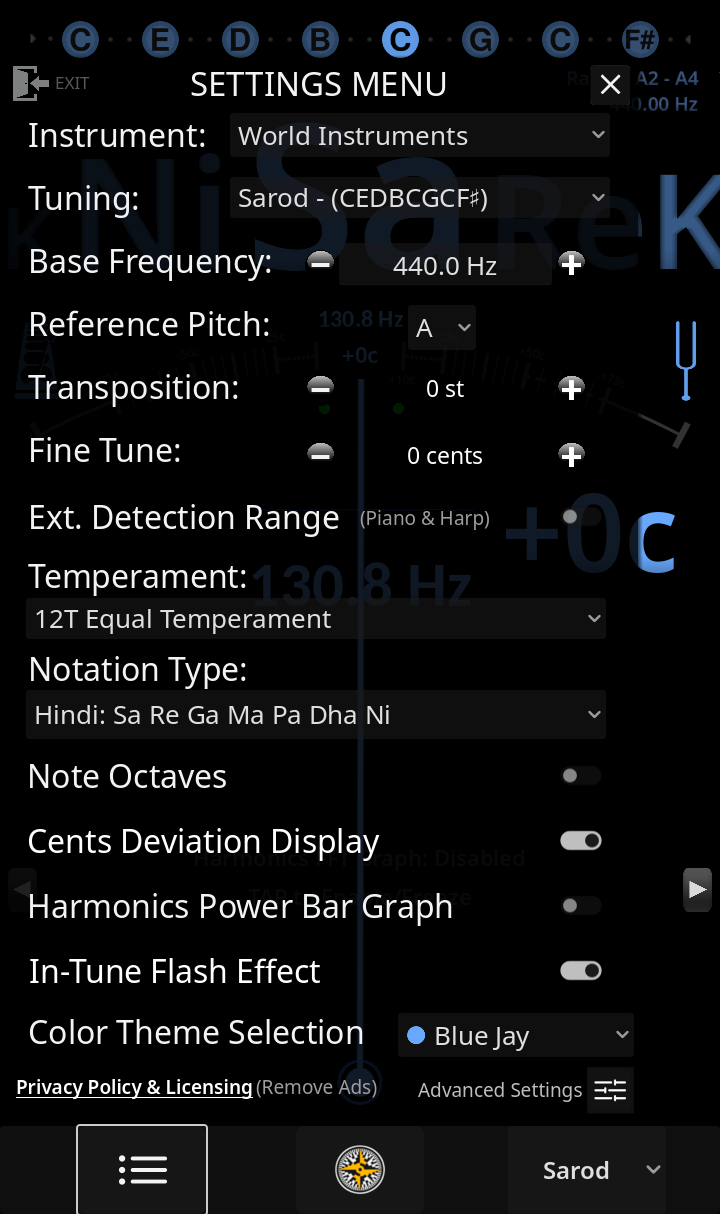Disable the Cents Deviation Display
720x1214 pixels.
(580, 840)
